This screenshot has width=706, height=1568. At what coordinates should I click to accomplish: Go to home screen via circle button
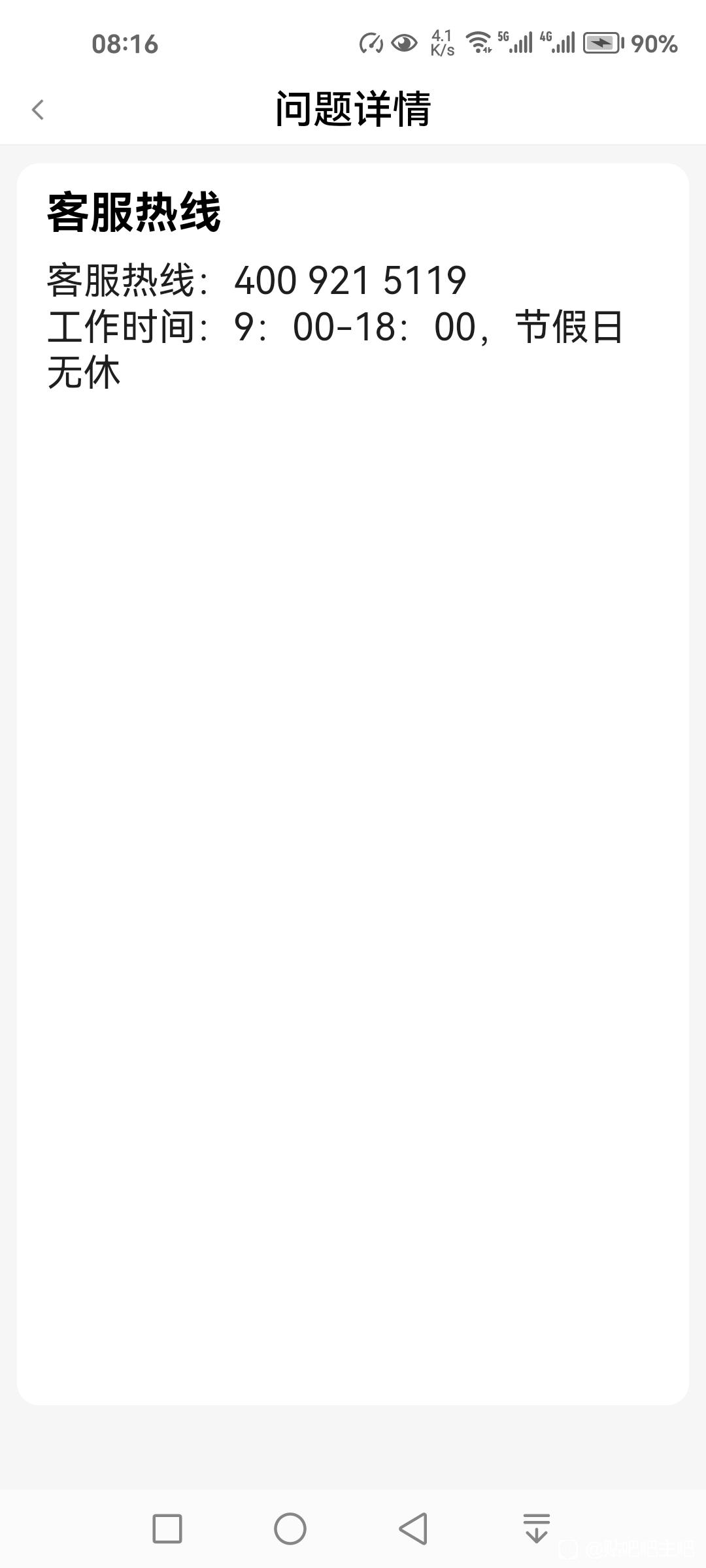pyautogui.click(x=290, y=1529)
